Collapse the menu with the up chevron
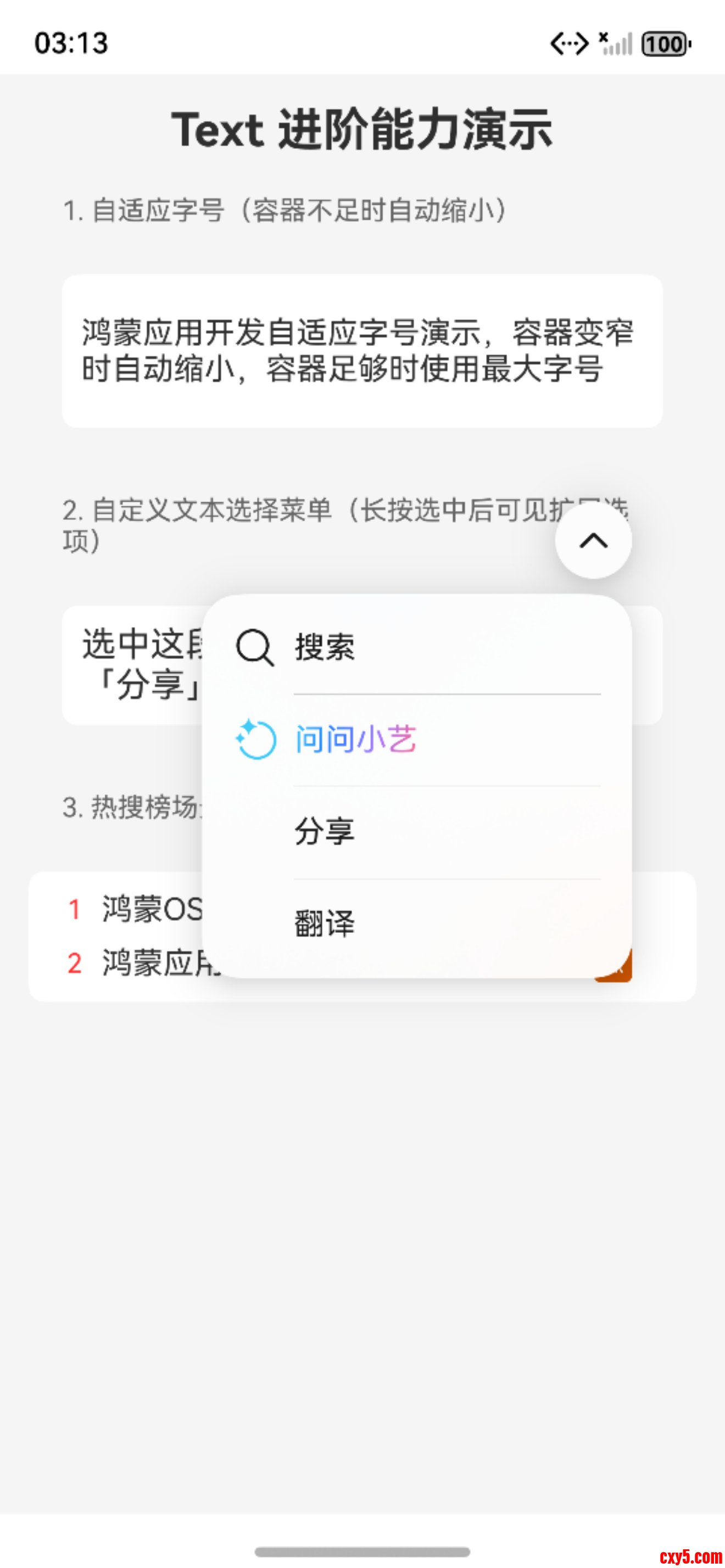725x1568 pixels. tap(593, 541)
